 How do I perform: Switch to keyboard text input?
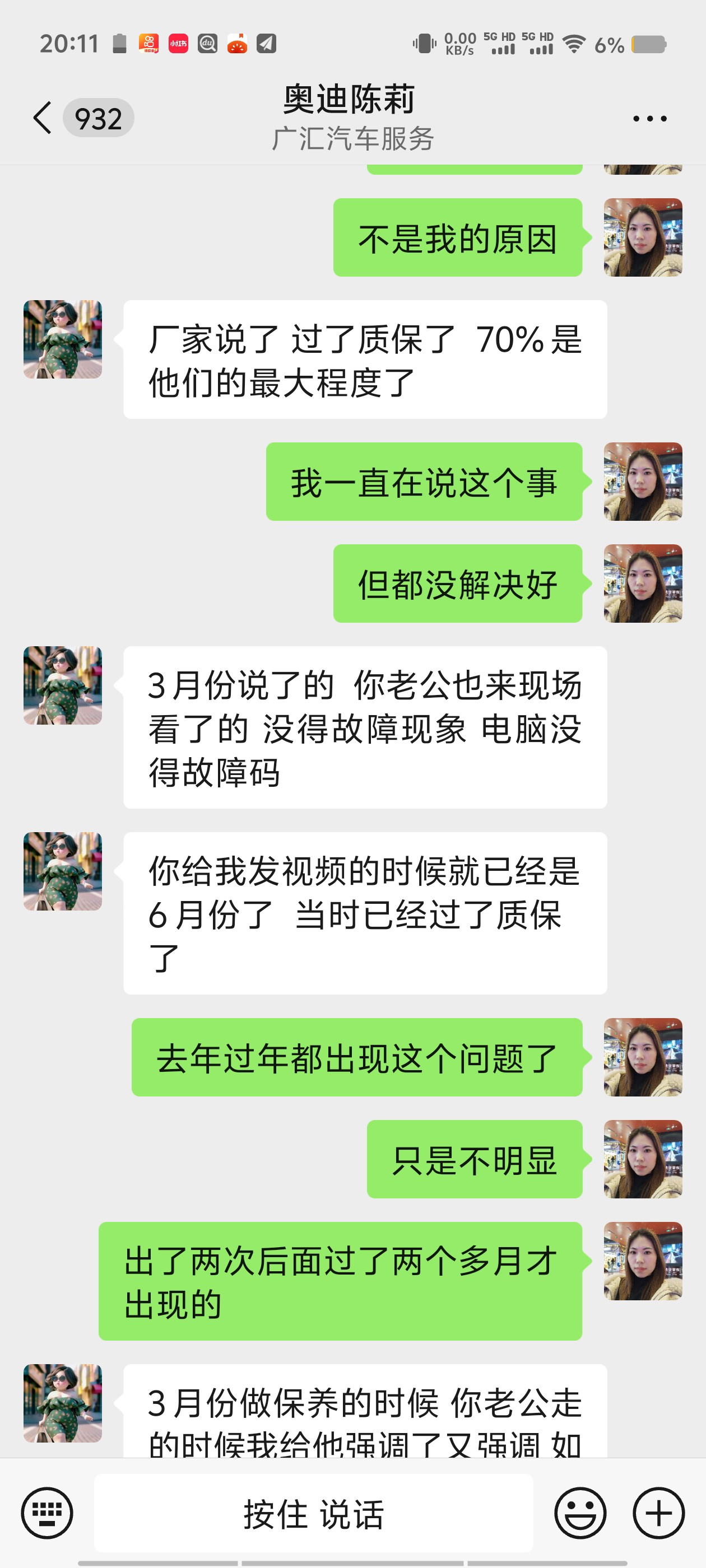tap(47, 1513)
